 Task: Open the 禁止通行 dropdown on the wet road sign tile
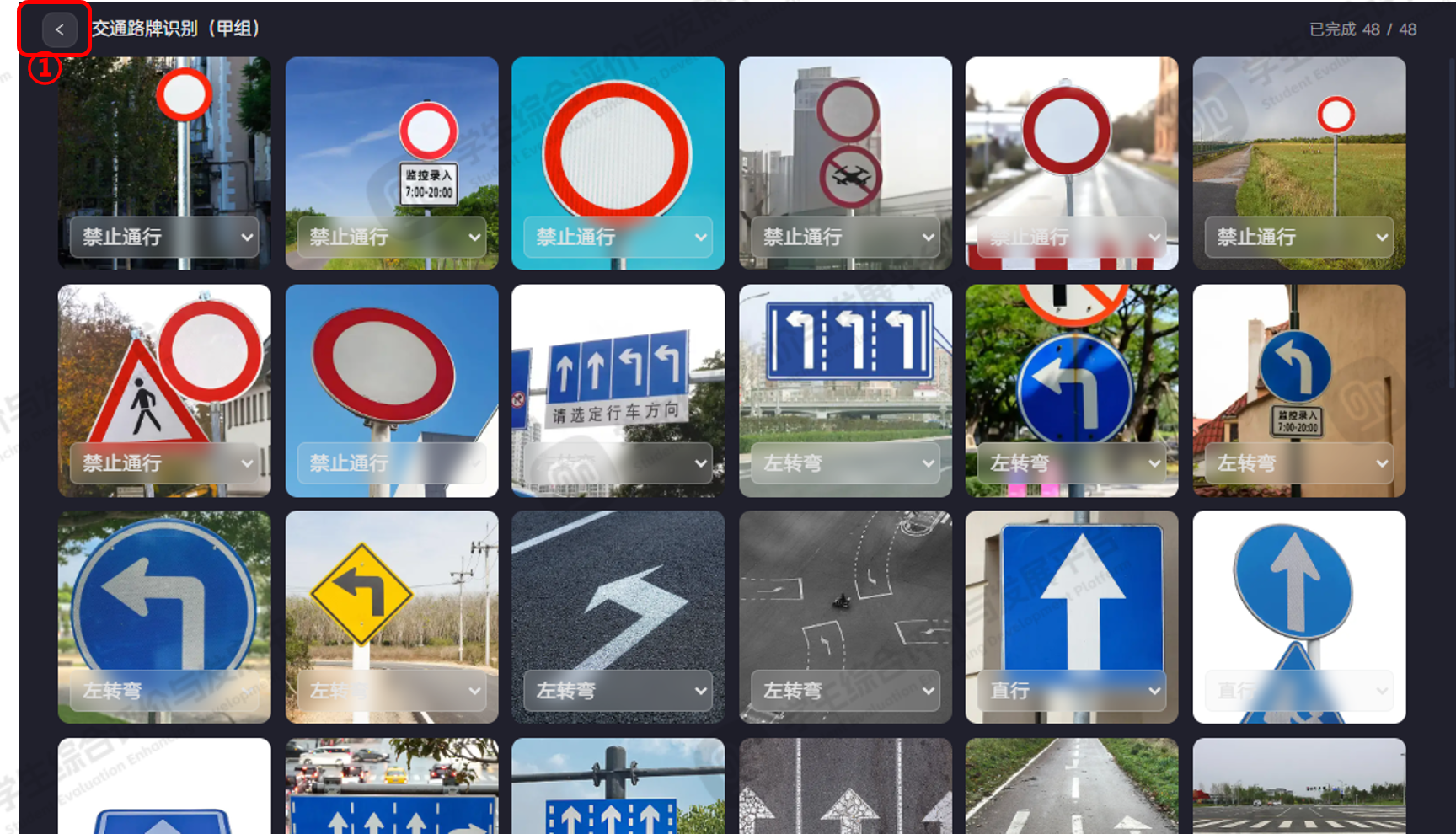point(1072,238)
